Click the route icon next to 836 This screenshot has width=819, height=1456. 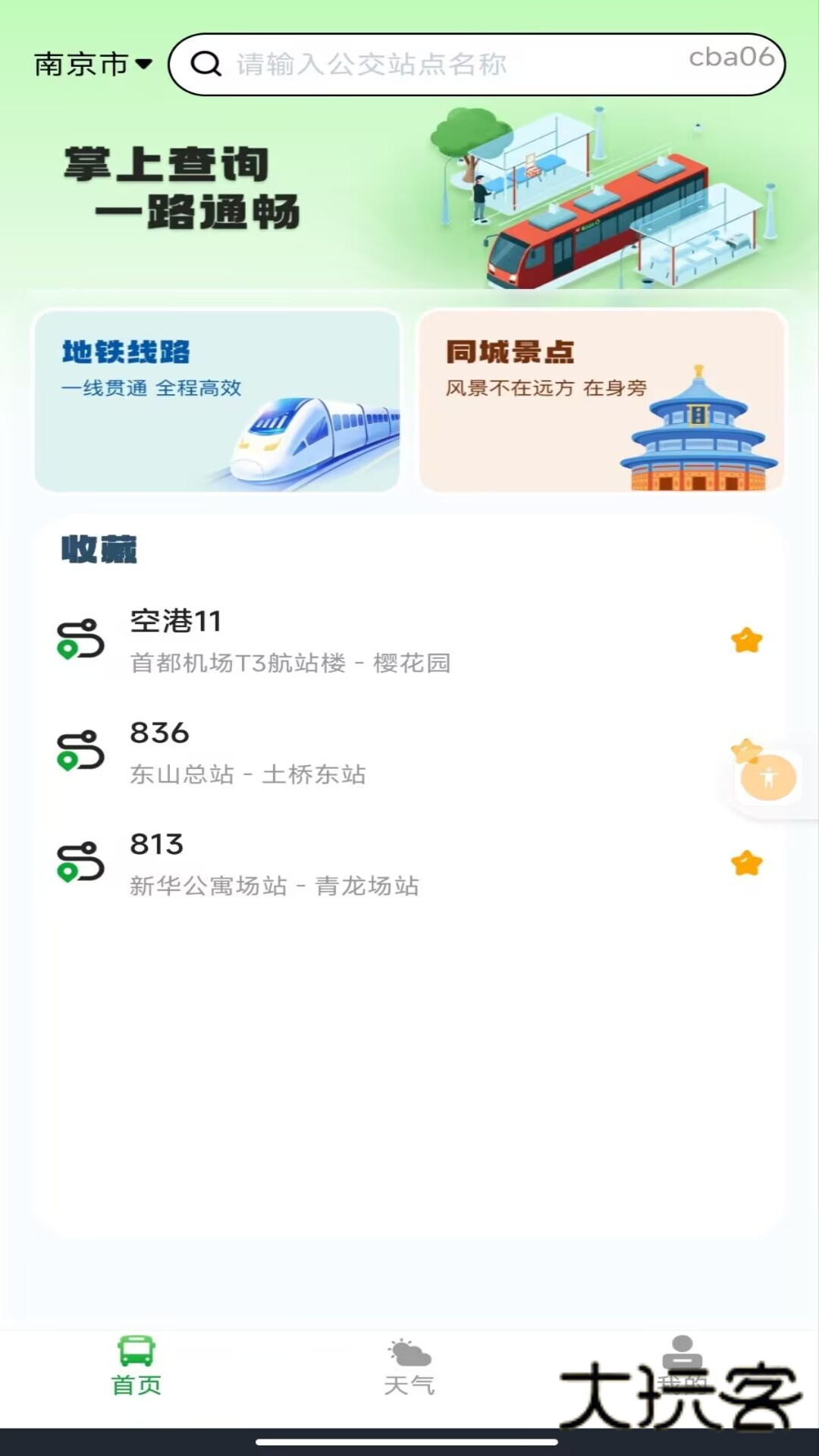click(80, 752)
